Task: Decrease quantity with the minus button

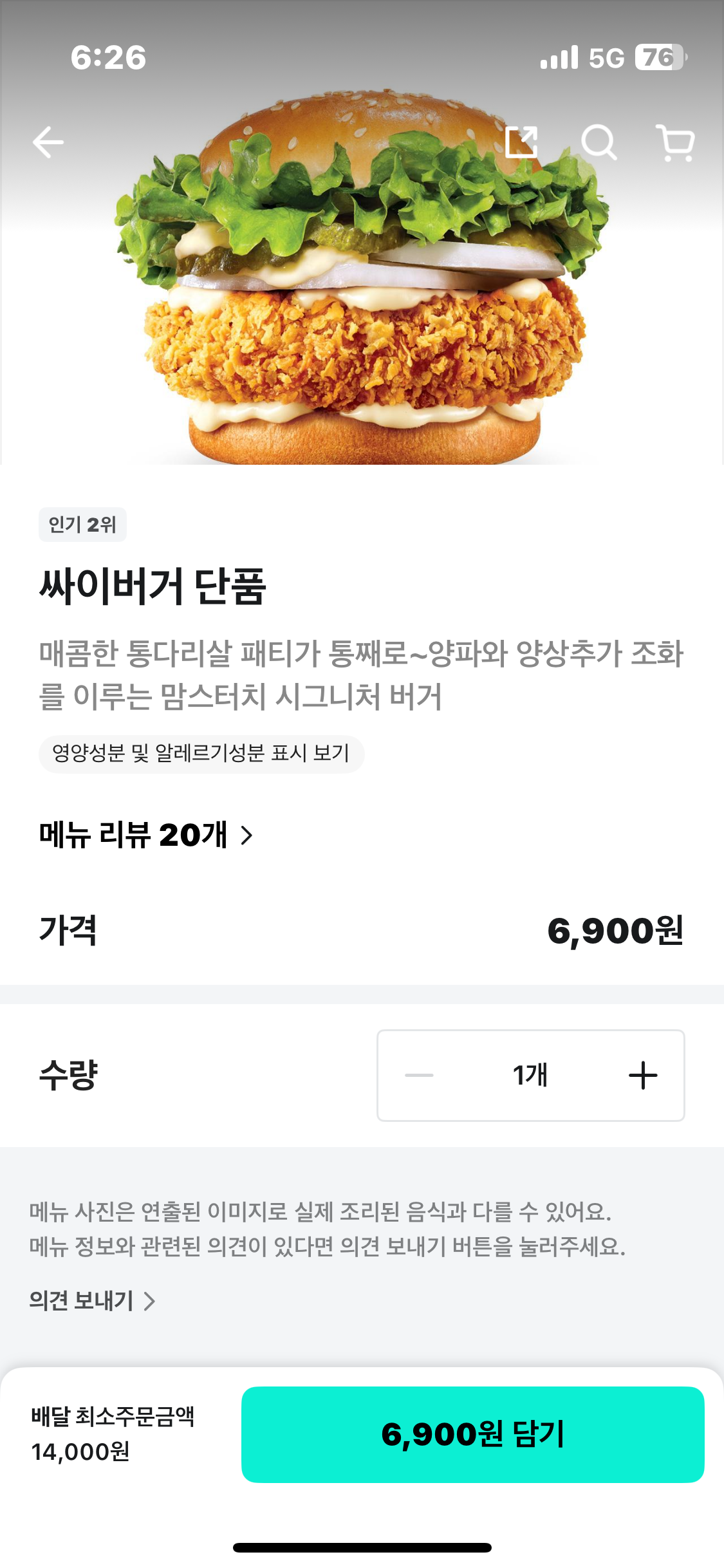Action: click(x=419, y=1076)
